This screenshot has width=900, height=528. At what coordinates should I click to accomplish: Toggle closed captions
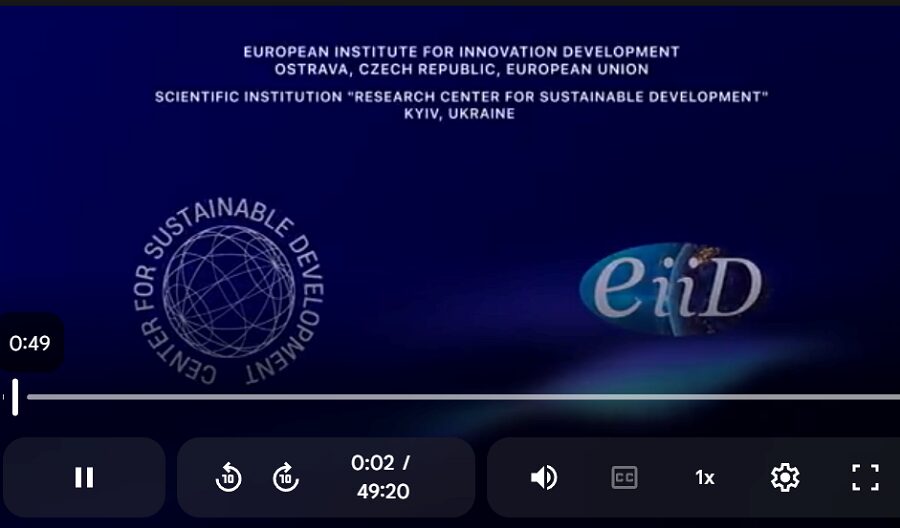coord(624,477)
